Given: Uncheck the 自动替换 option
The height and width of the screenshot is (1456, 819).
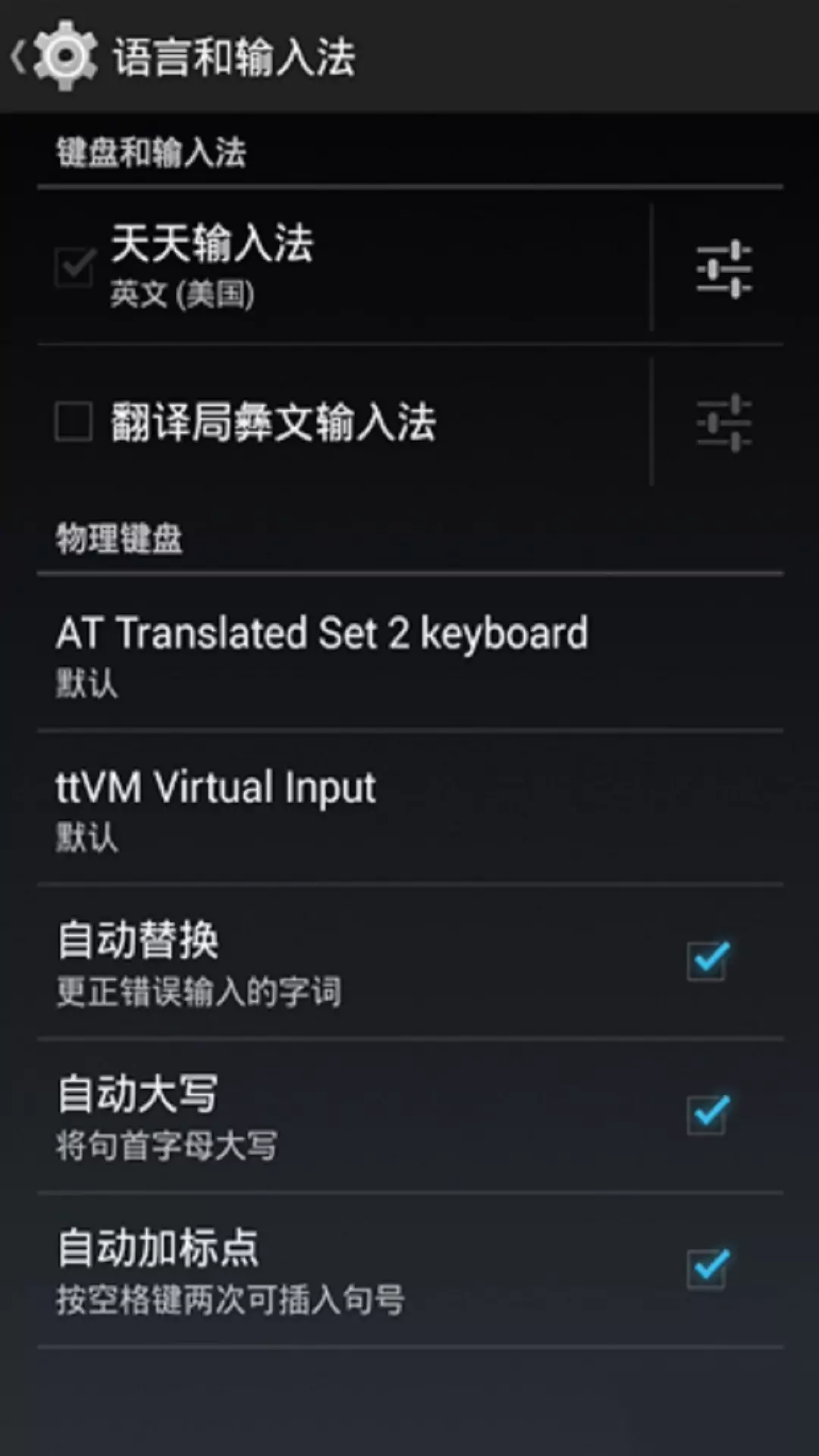Looking at the screenshot, I should pyautogui.click(x=708, y=961).
